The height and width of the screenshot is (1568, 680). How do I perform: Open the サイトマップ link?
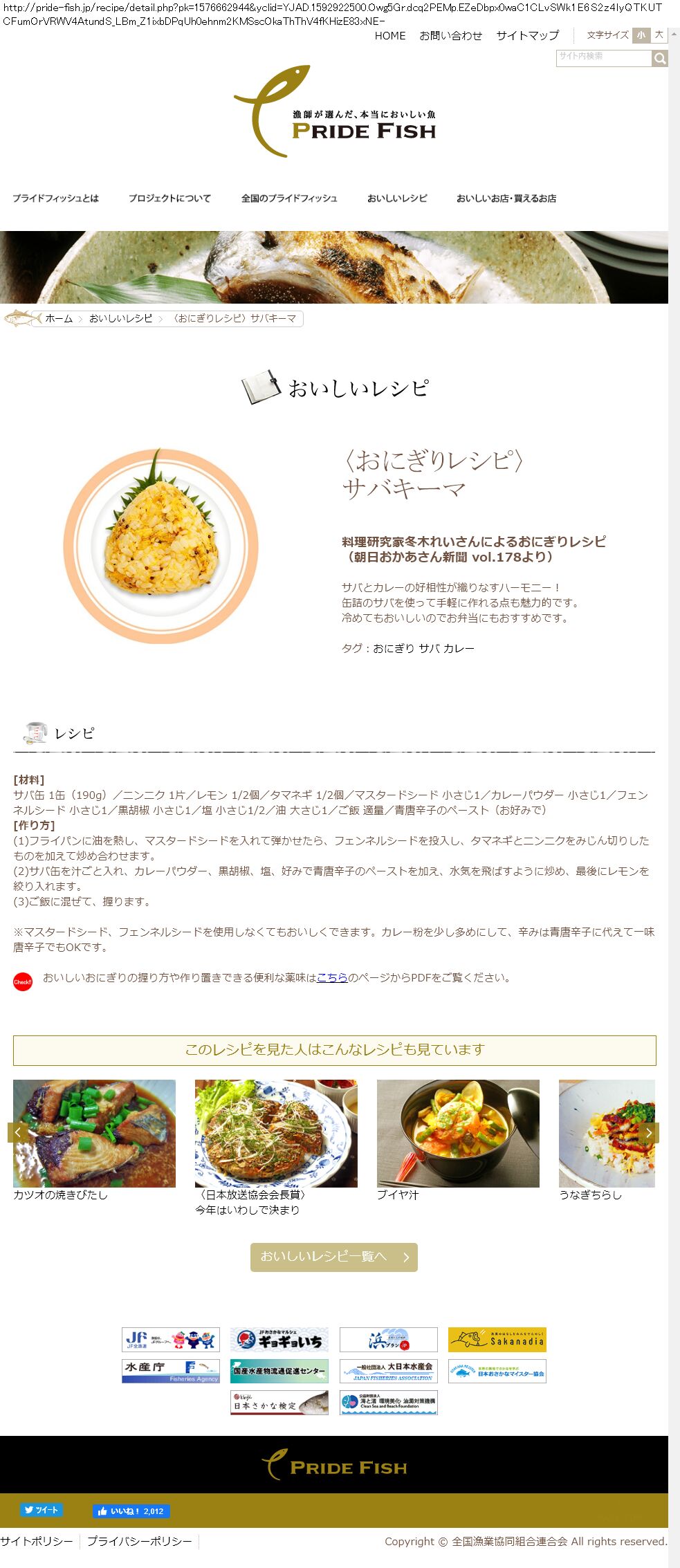(x=527, y=36)
